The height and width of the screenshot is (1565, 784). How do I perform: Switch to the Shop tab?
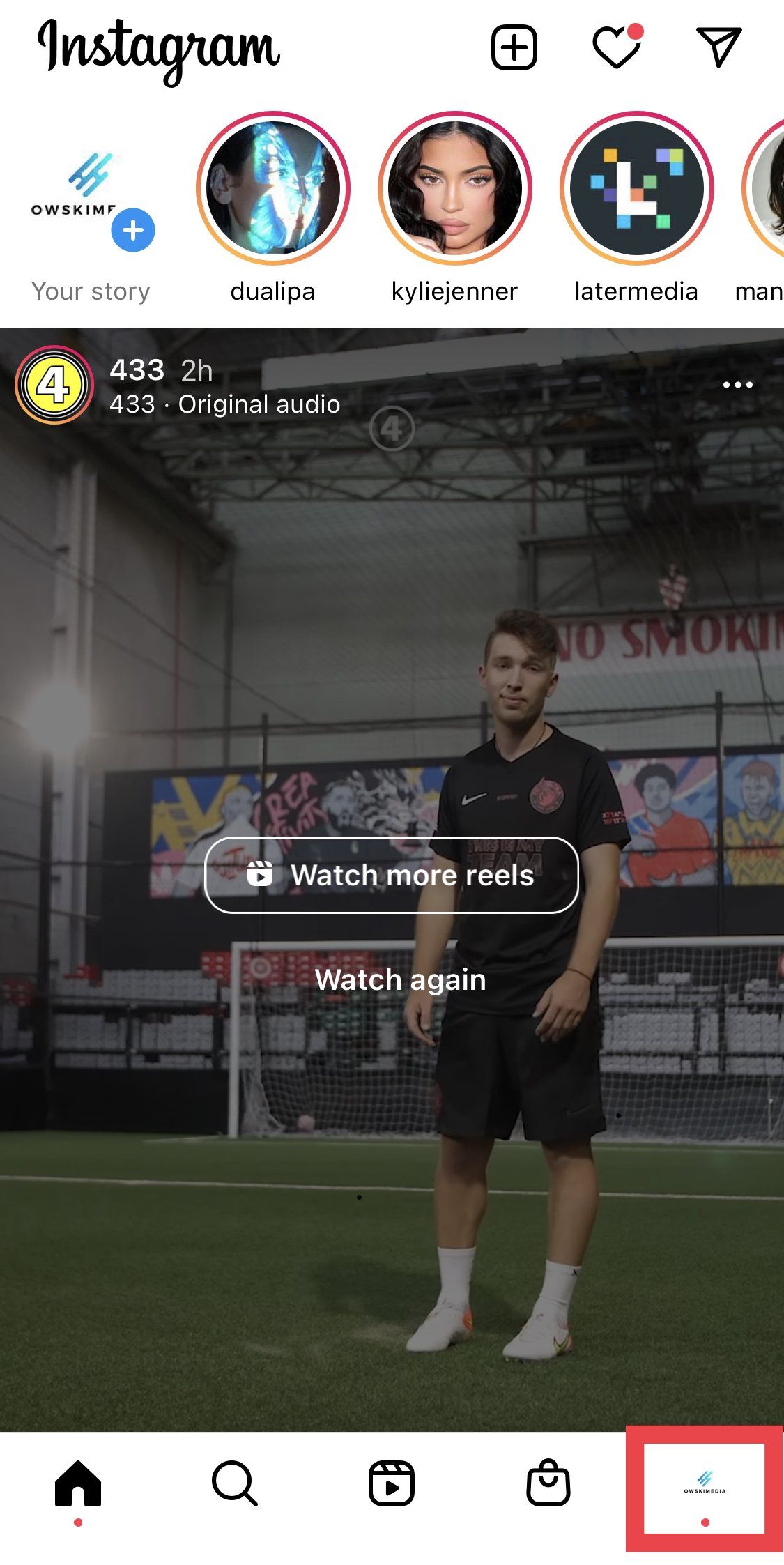(x=548, y=1483)
